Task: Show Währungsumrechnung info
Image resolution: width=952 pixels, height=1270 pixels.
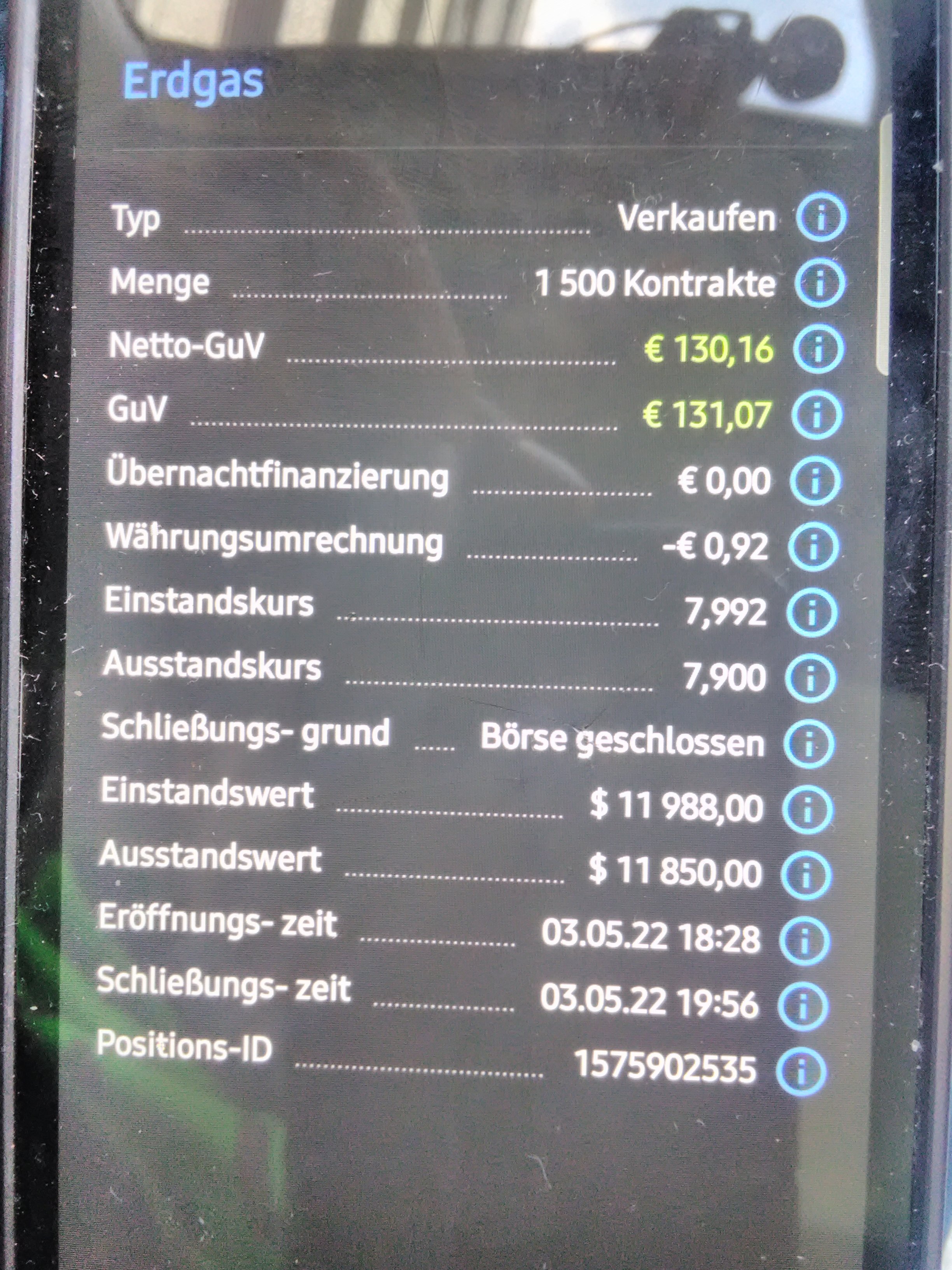Action: 813,547
